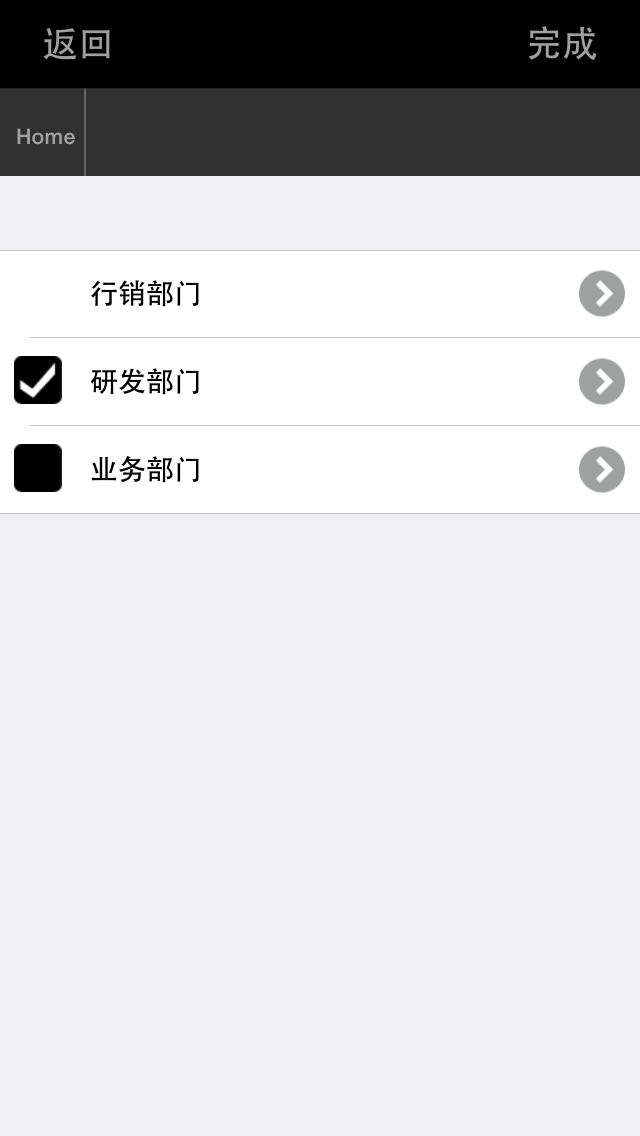Tap 返回 to go back

click(x=77, y=45)
